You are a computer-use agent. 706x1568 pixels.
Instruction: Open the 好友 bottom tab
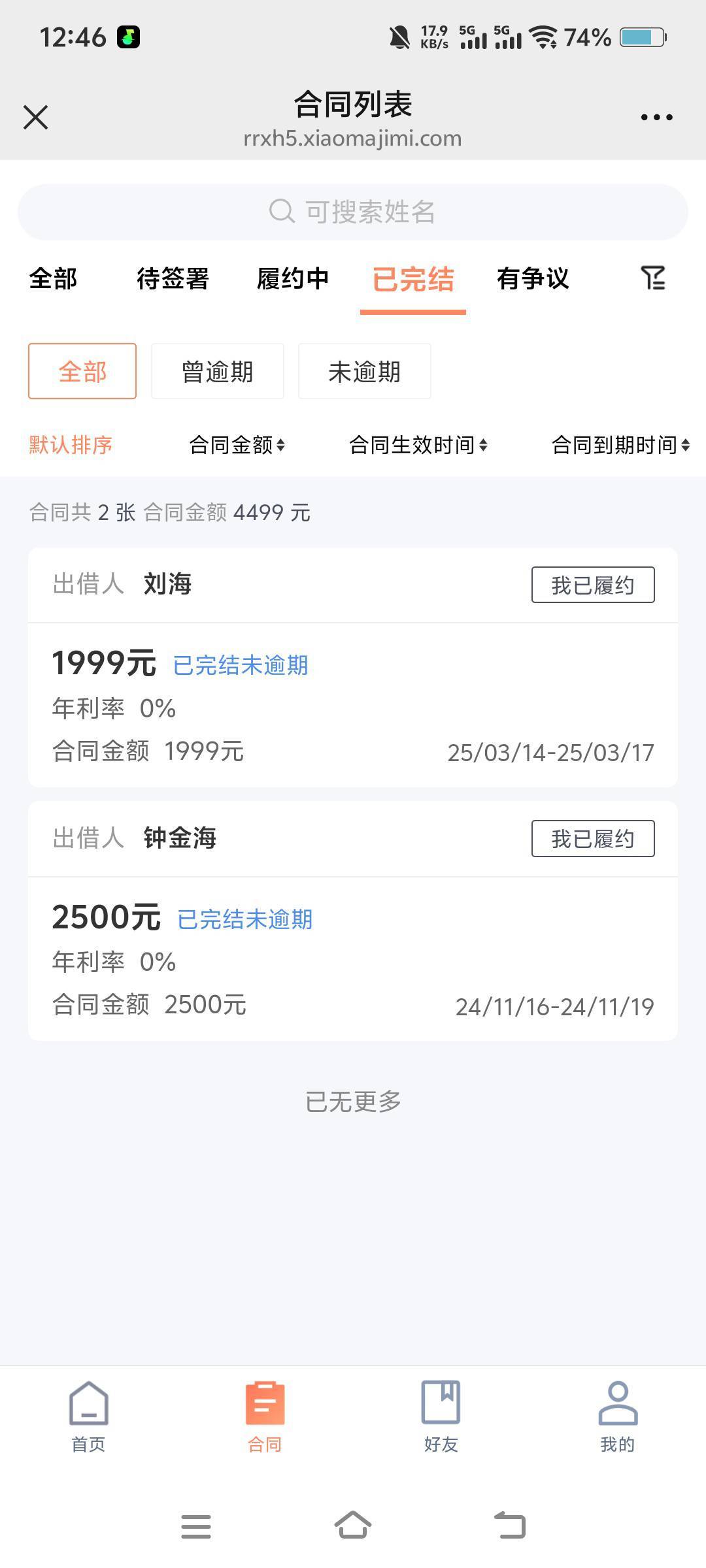click(x=441, y=1416)
